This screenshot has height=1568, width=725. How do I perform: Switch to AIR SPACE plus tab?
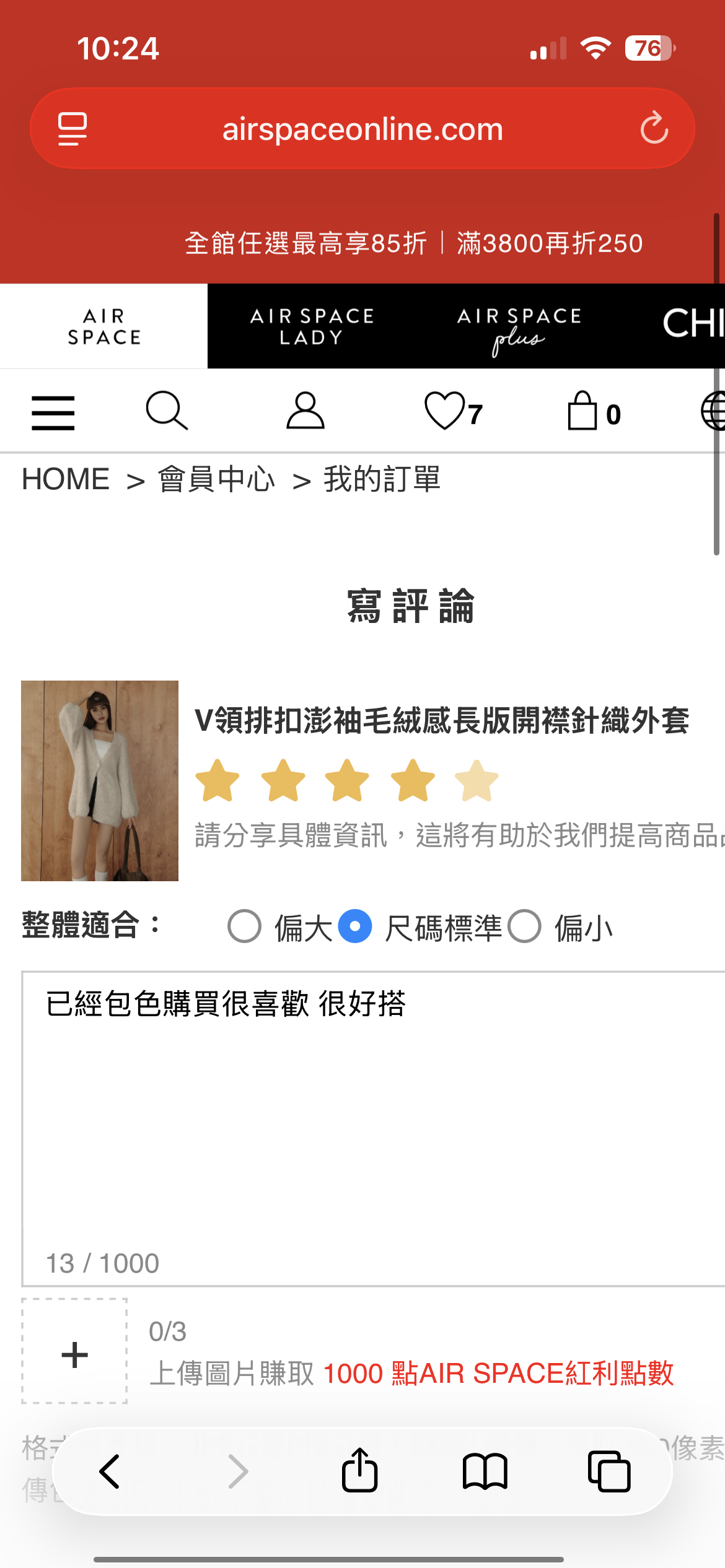tap(519, 326)
